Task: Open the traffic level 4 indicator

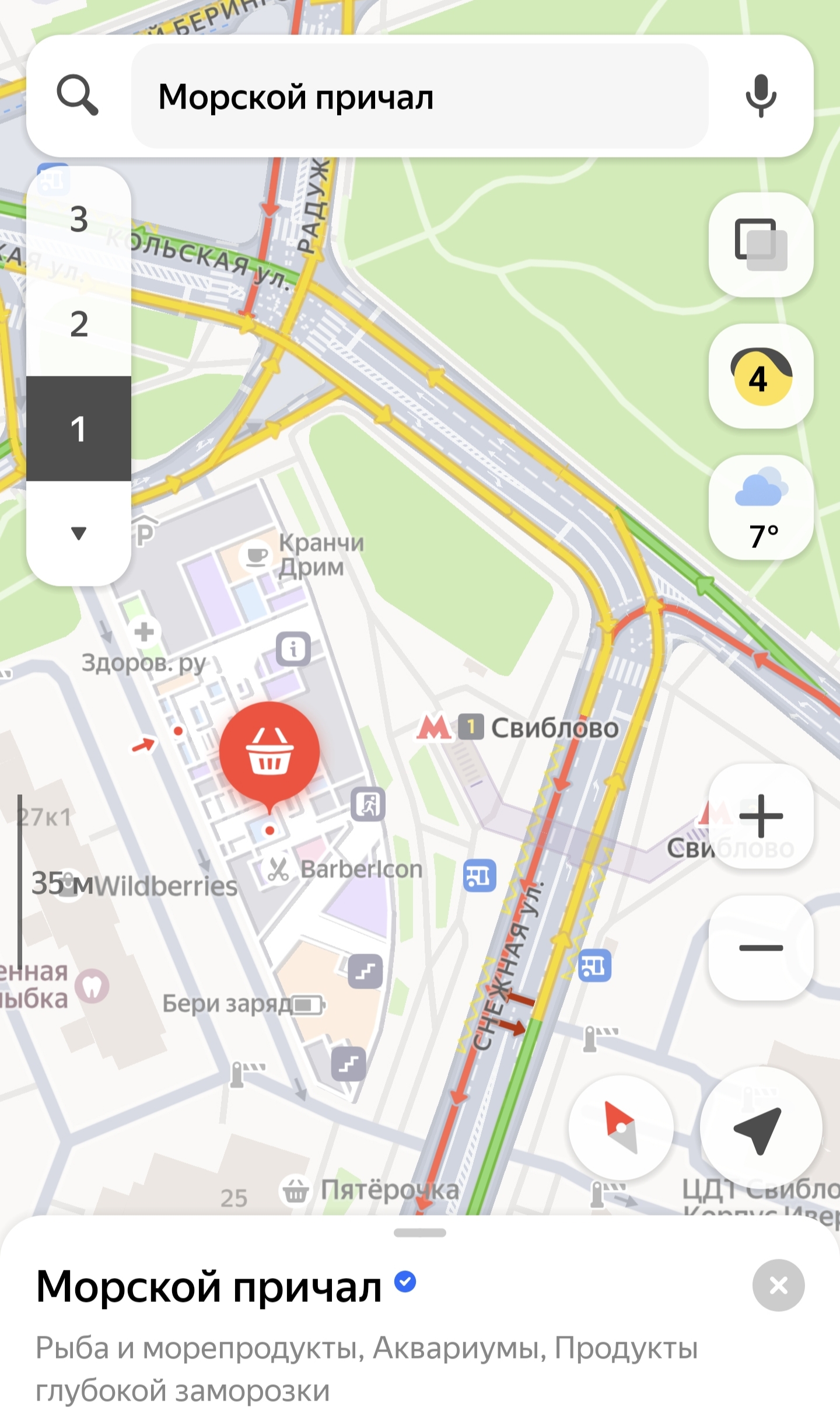Action: tap(761, 376)
